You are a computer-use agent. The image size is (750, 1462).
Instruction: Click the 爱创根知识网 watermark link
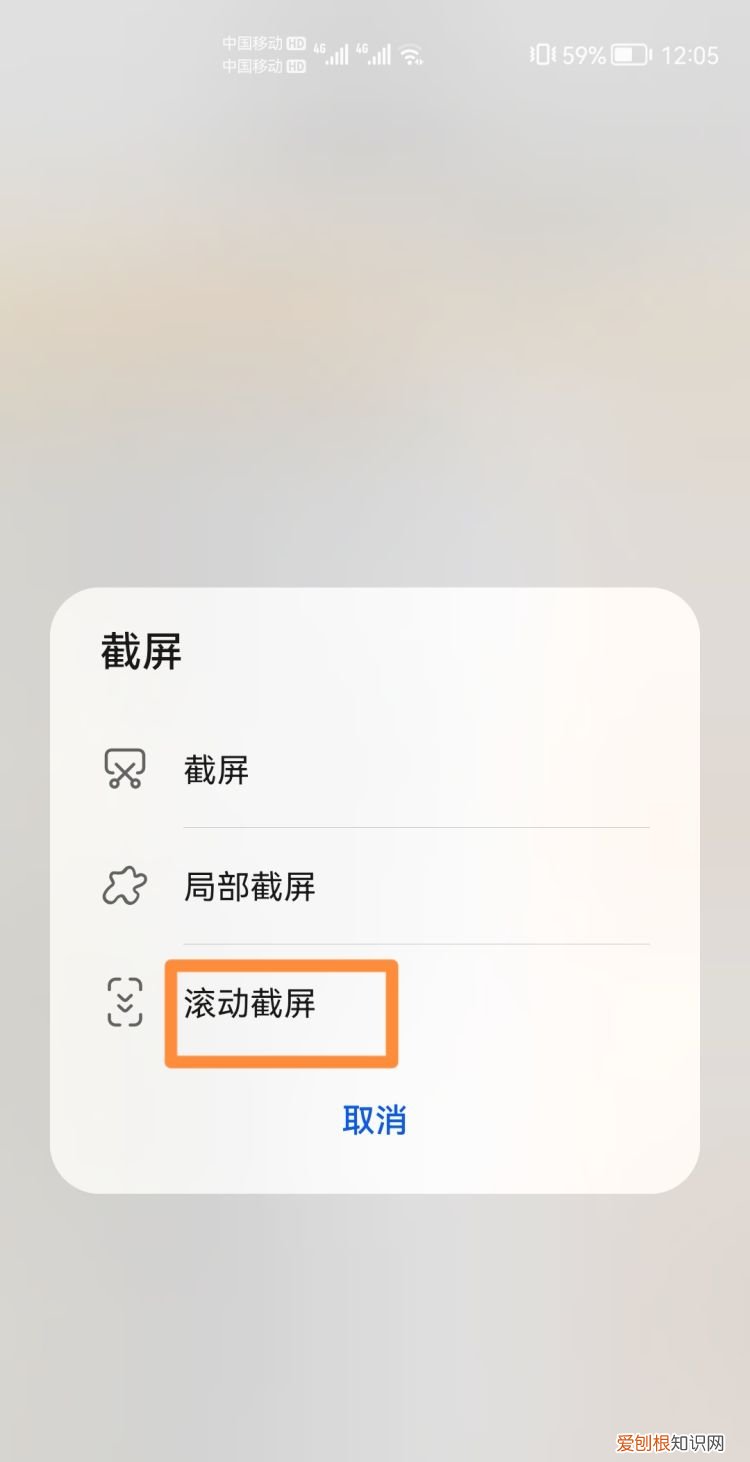(x=672, y=1440)
